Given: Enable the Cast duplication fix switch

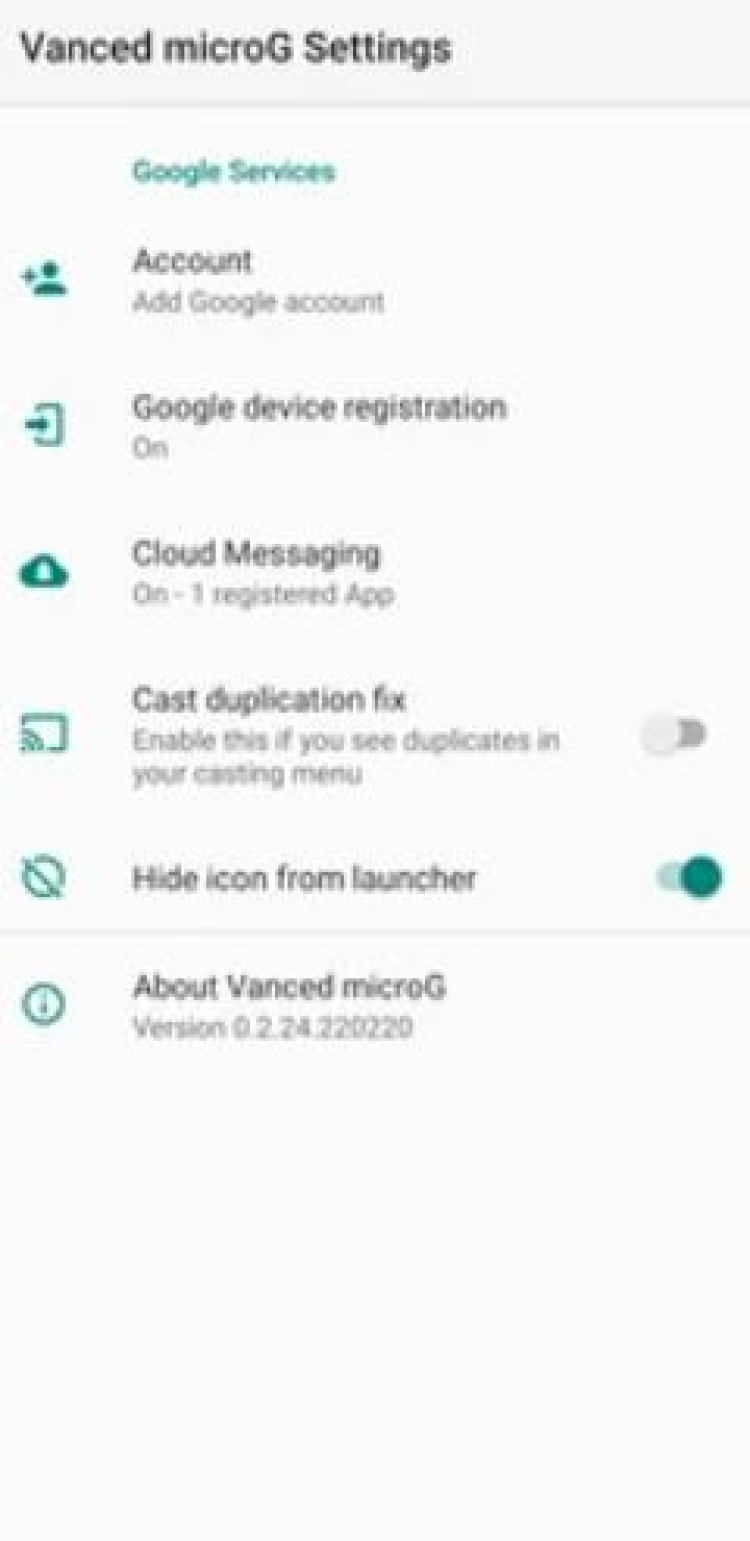Looking at the screenshot, I should [676, 735].
